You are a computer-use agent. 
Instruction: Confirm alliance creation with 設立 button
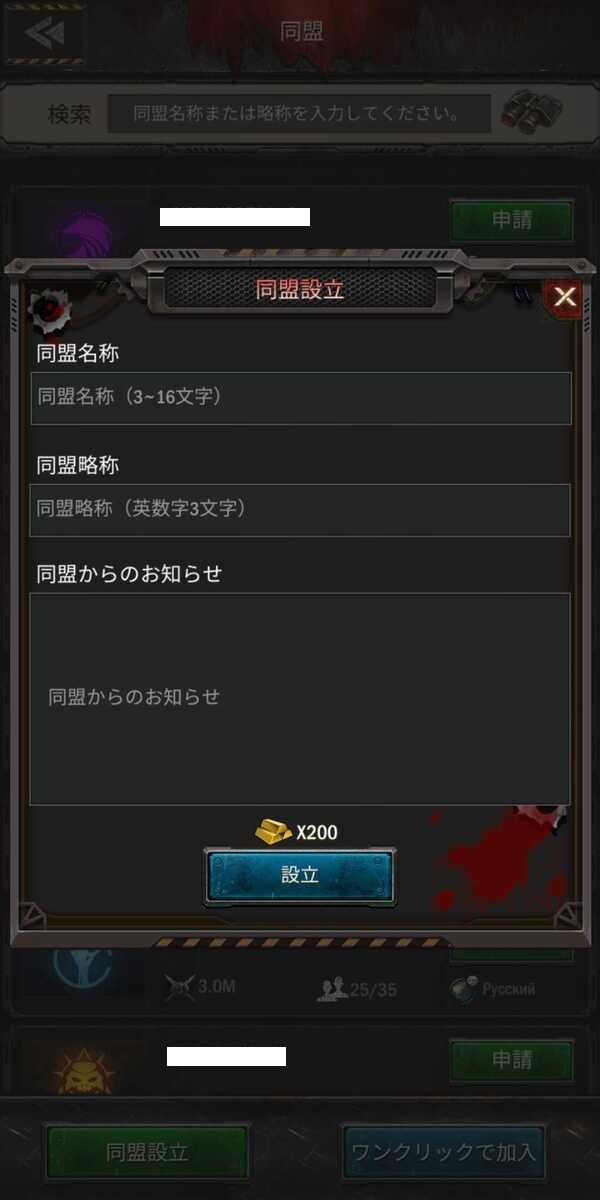[x=300, y=876]
